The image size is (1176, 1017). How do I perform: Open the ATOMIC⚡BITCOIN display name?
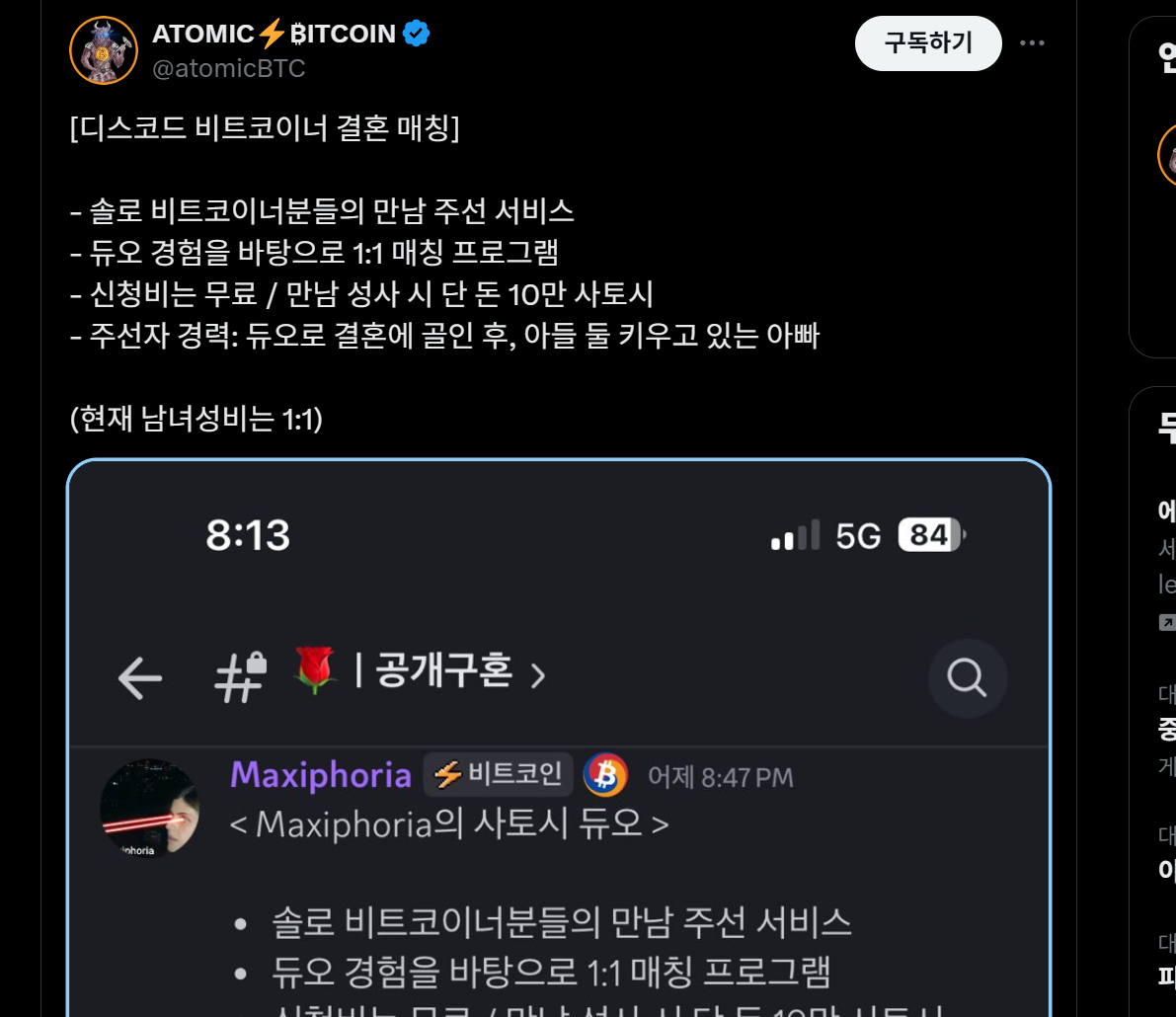coord(274,34)
